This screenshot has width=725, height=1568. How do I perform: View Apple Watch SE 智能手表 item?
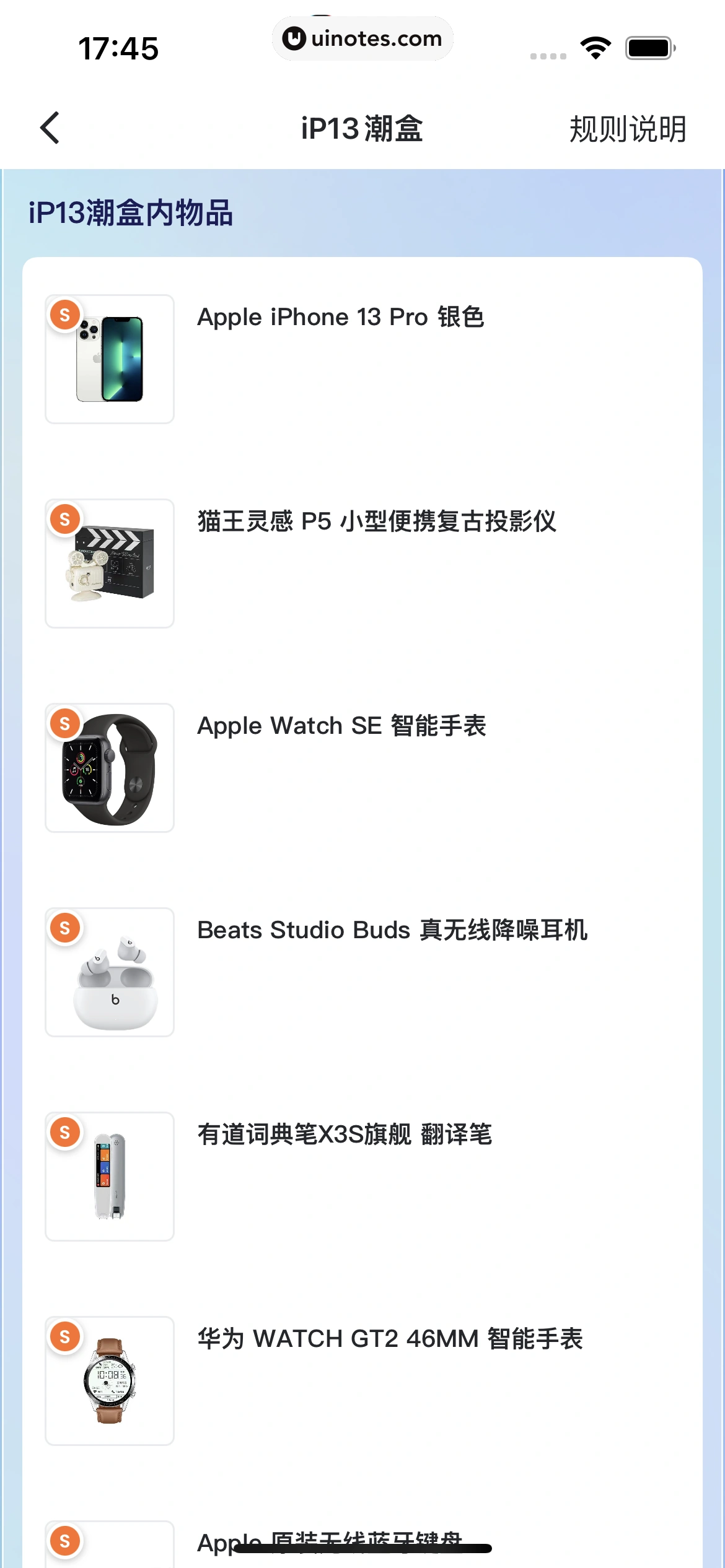(x=341, y=726)
